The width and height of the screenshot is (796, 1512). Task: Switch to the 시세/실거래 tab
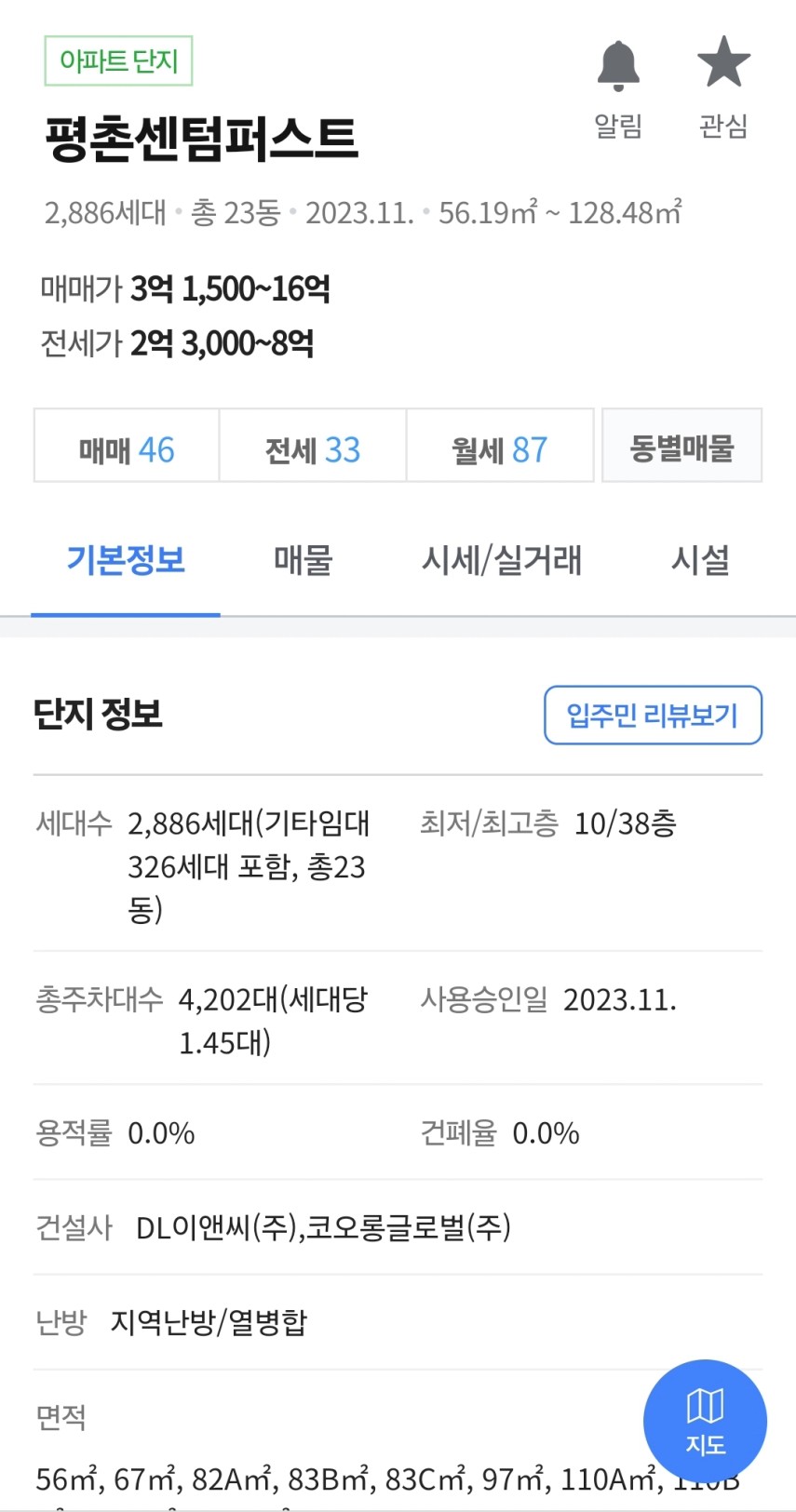pyautogui.click(x=502, y=560)
